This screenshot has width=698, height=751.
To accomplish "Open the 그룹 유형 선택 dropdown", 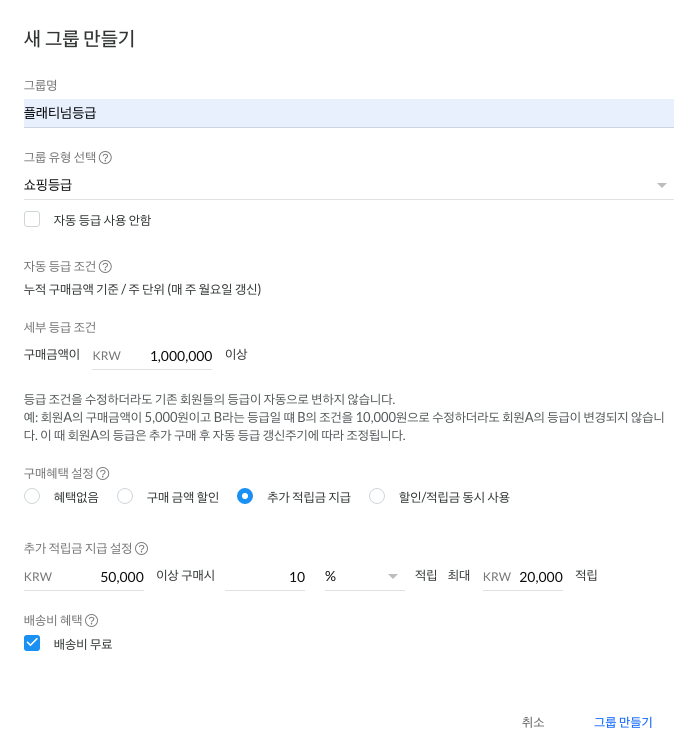I will 348,185.
